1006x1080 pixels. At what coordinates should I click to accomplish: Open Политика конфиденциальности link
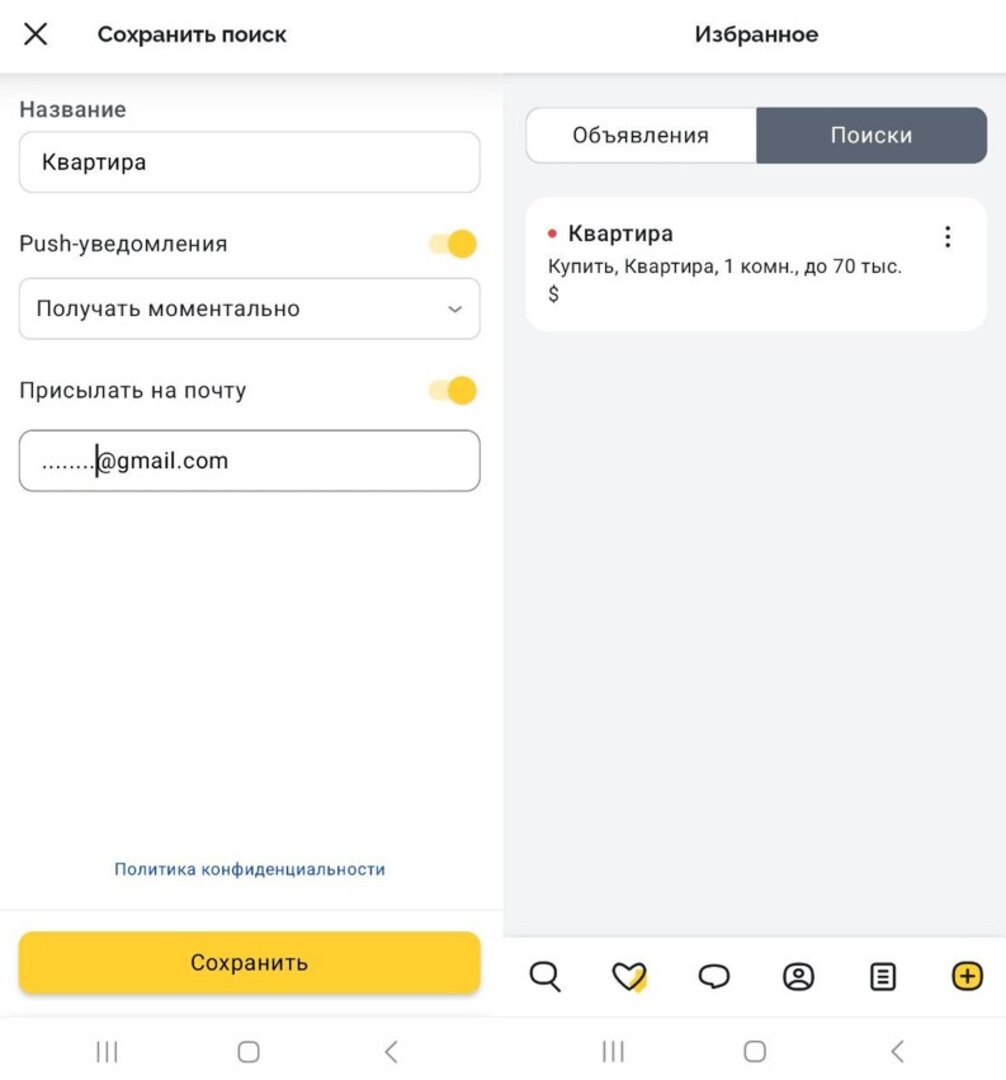pyautogui.click(x=249, y=869)
